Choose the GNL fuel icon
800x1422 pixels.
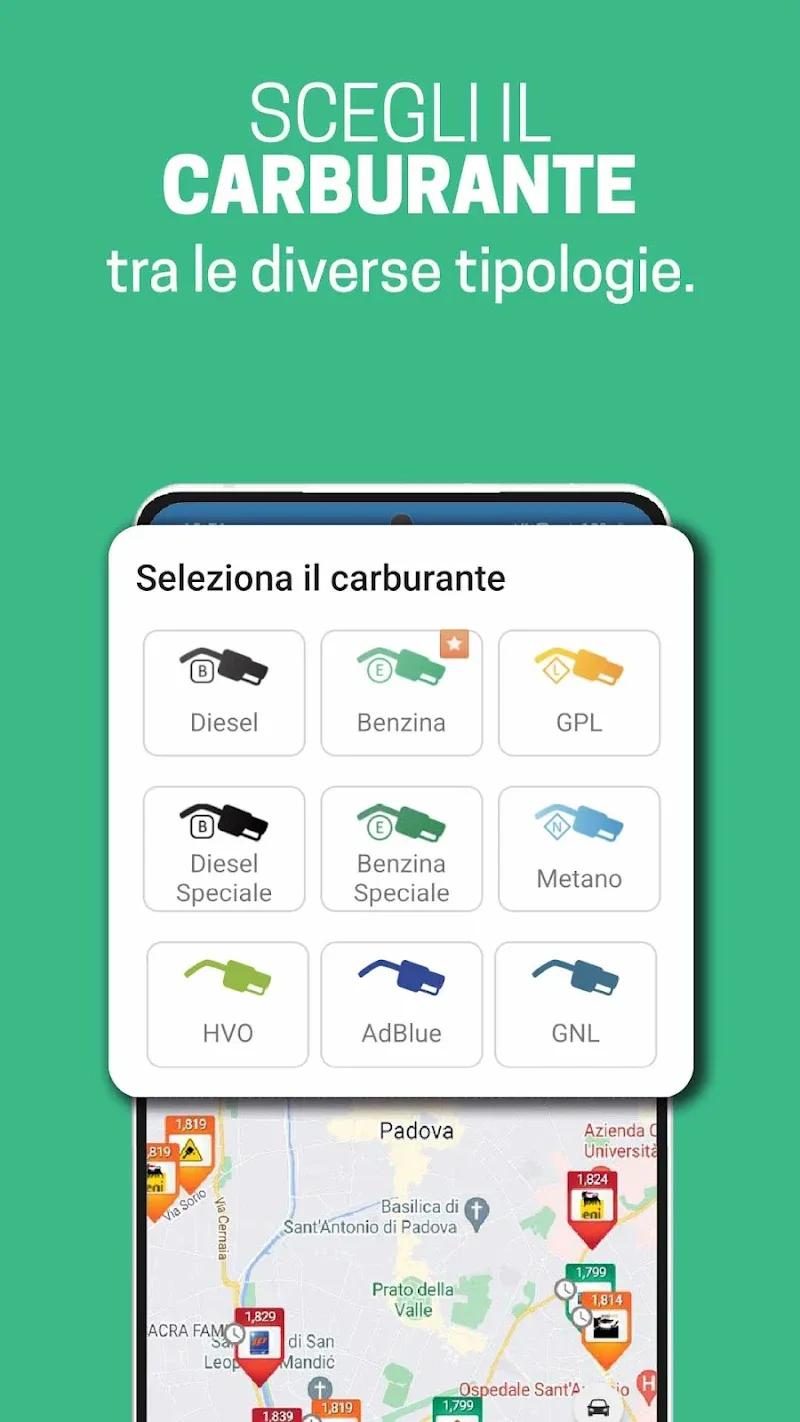click(576, 1003)
